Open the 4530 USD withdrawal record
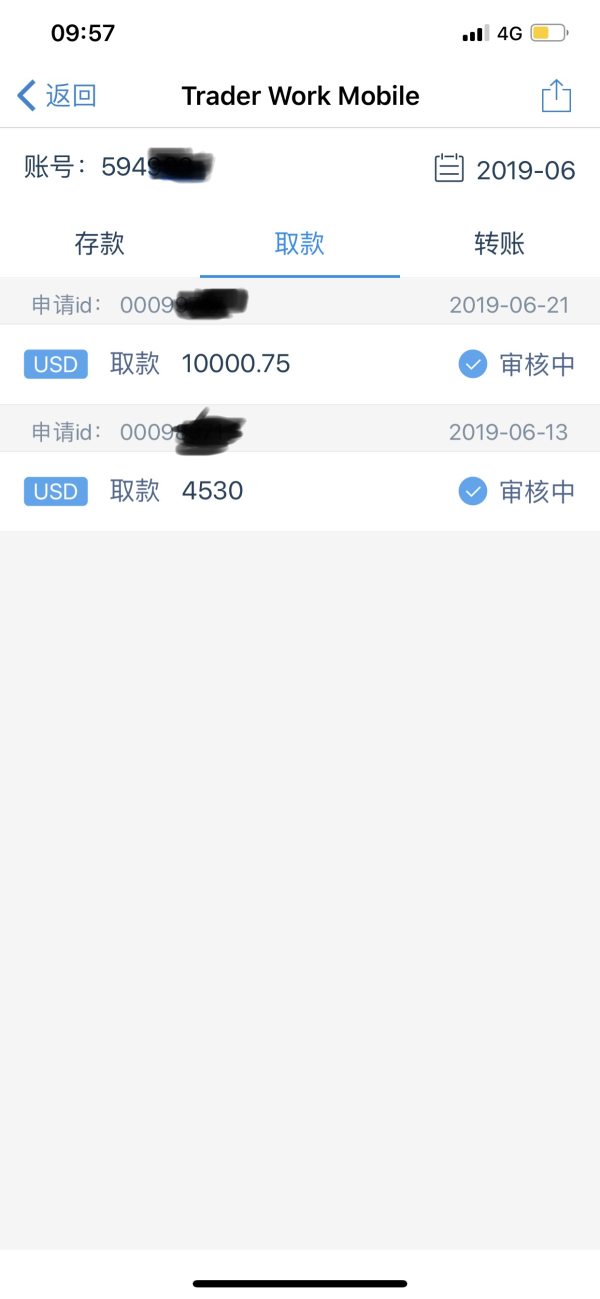Image resolution: width=600 pixels, height=1299 pixels. [x=300, y=491]
